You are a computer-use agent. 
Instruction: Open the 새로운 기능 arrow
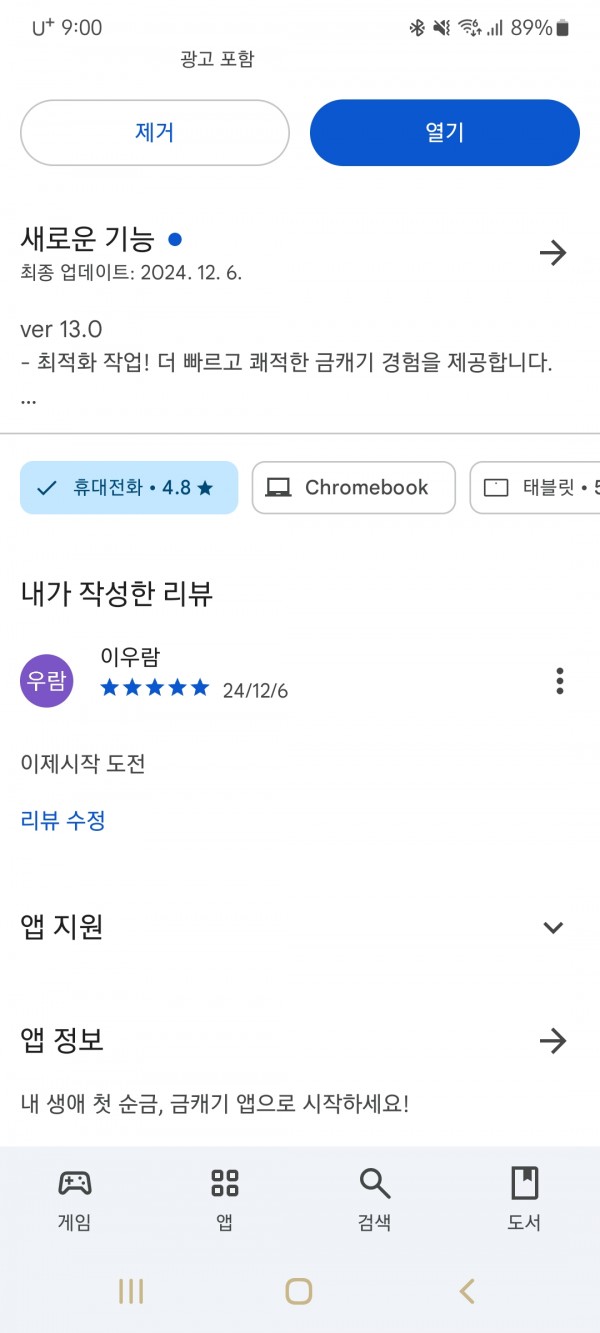pos(553,253)
